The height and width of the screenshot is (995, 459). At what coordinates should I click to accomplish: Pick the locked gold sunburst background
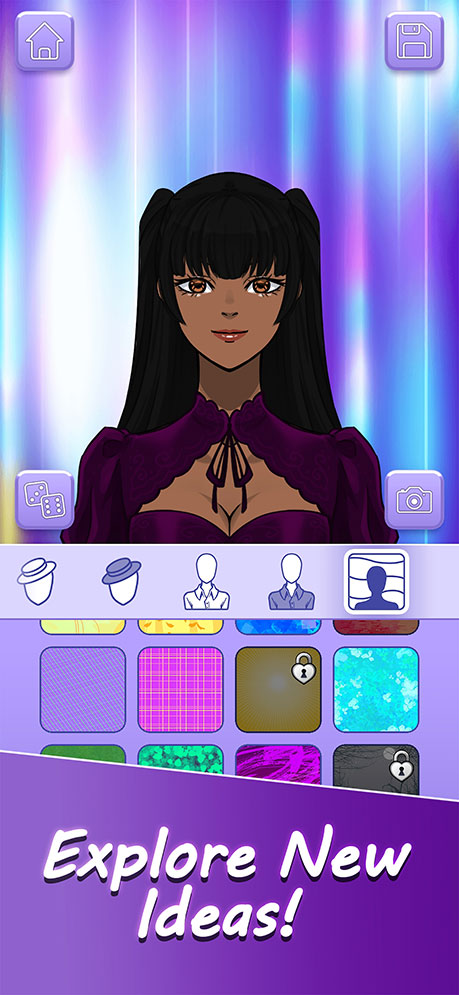coord(278,689)
